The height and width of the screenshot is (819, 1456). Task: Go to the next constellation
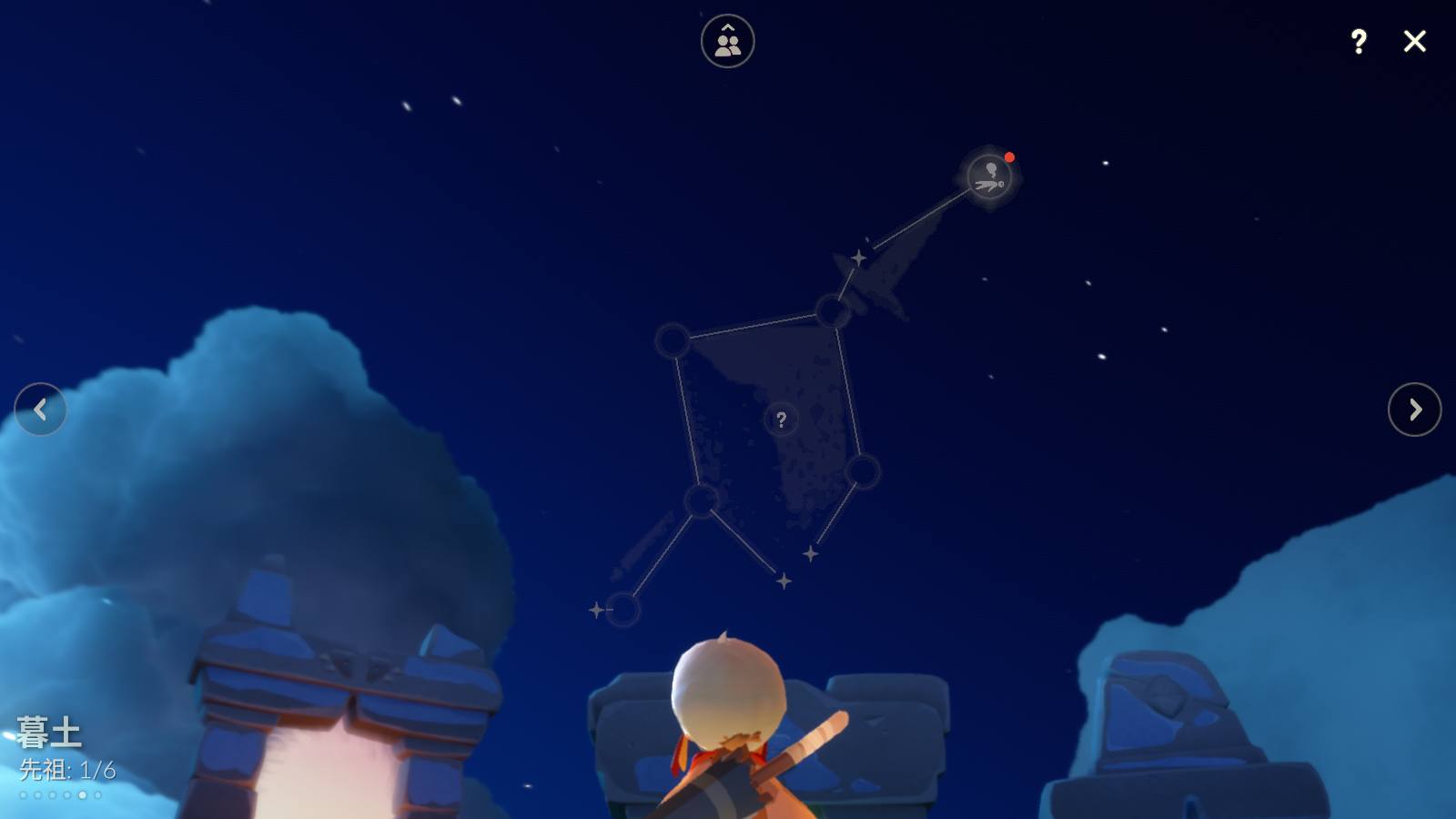pos(1414,409)
